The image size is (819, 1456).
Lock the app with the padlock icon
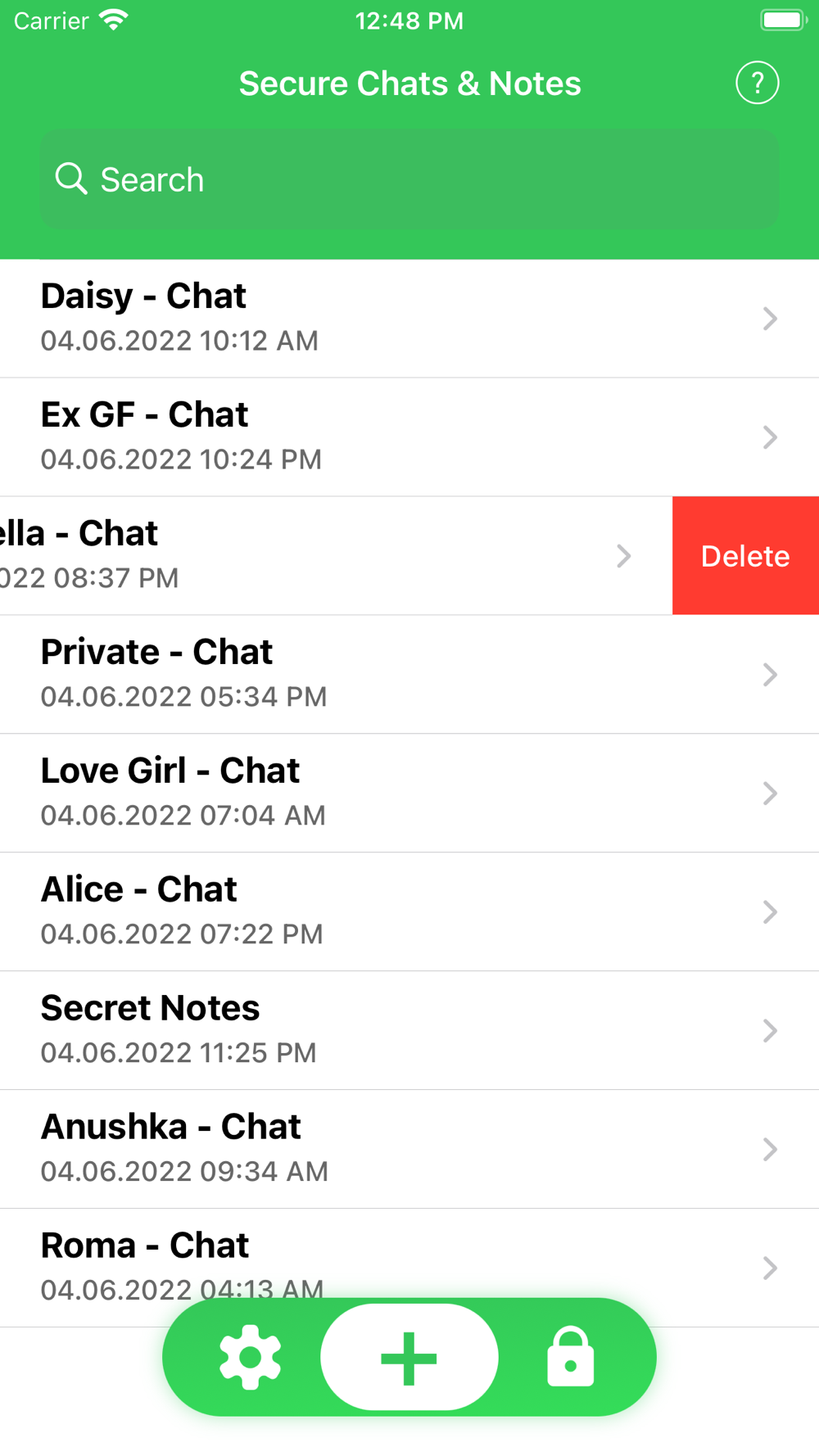[x=570, y=1357]
